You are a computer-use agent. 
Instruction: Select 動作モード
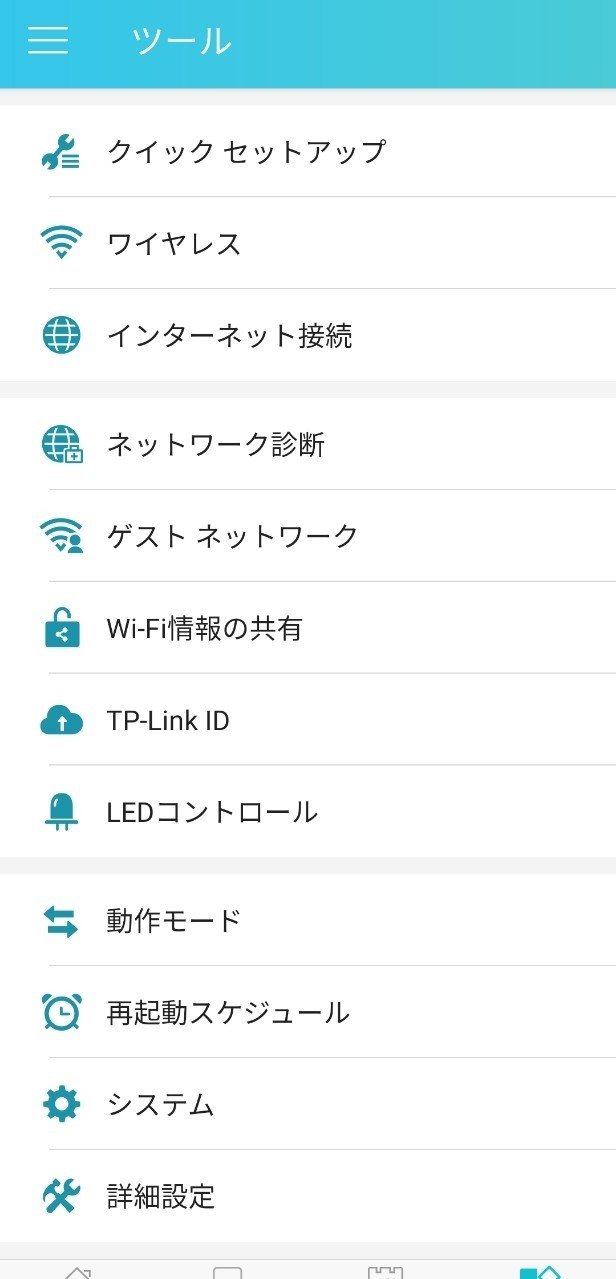click(308, 920)
